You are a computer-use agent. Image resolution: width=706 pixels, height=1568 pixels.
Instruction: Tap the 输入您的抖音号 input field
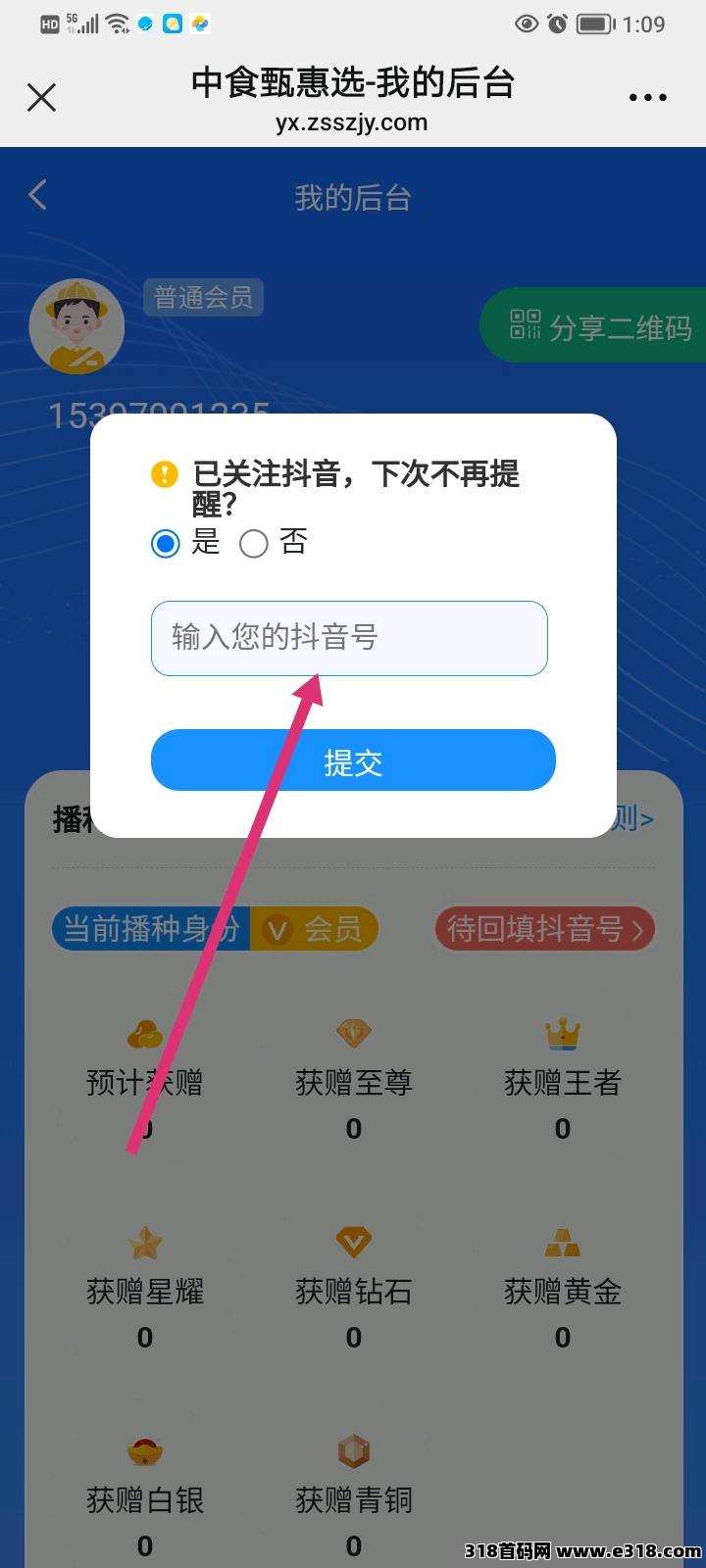[349, 638]
